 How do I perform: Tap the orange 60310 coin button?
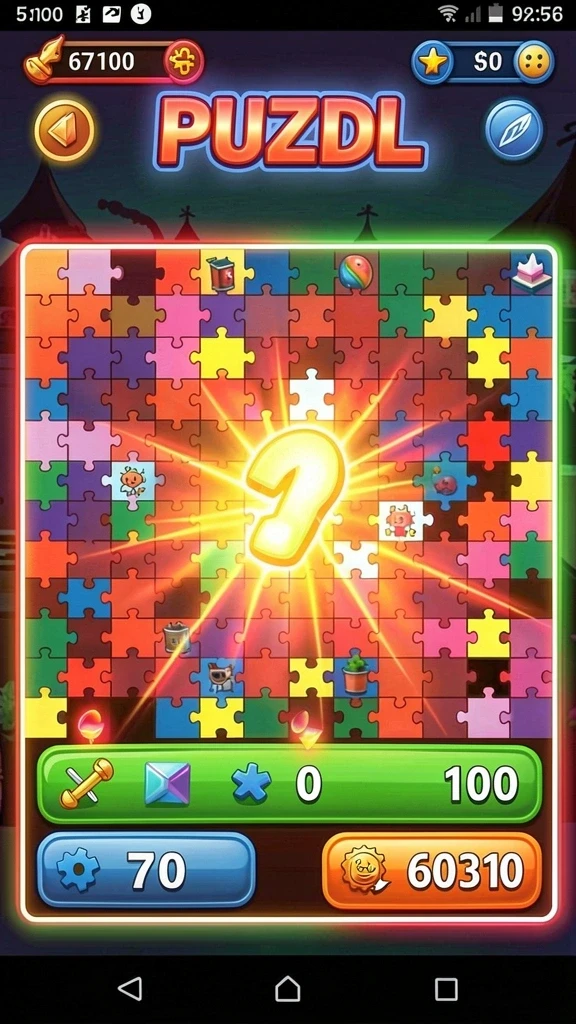pos(432,871)
